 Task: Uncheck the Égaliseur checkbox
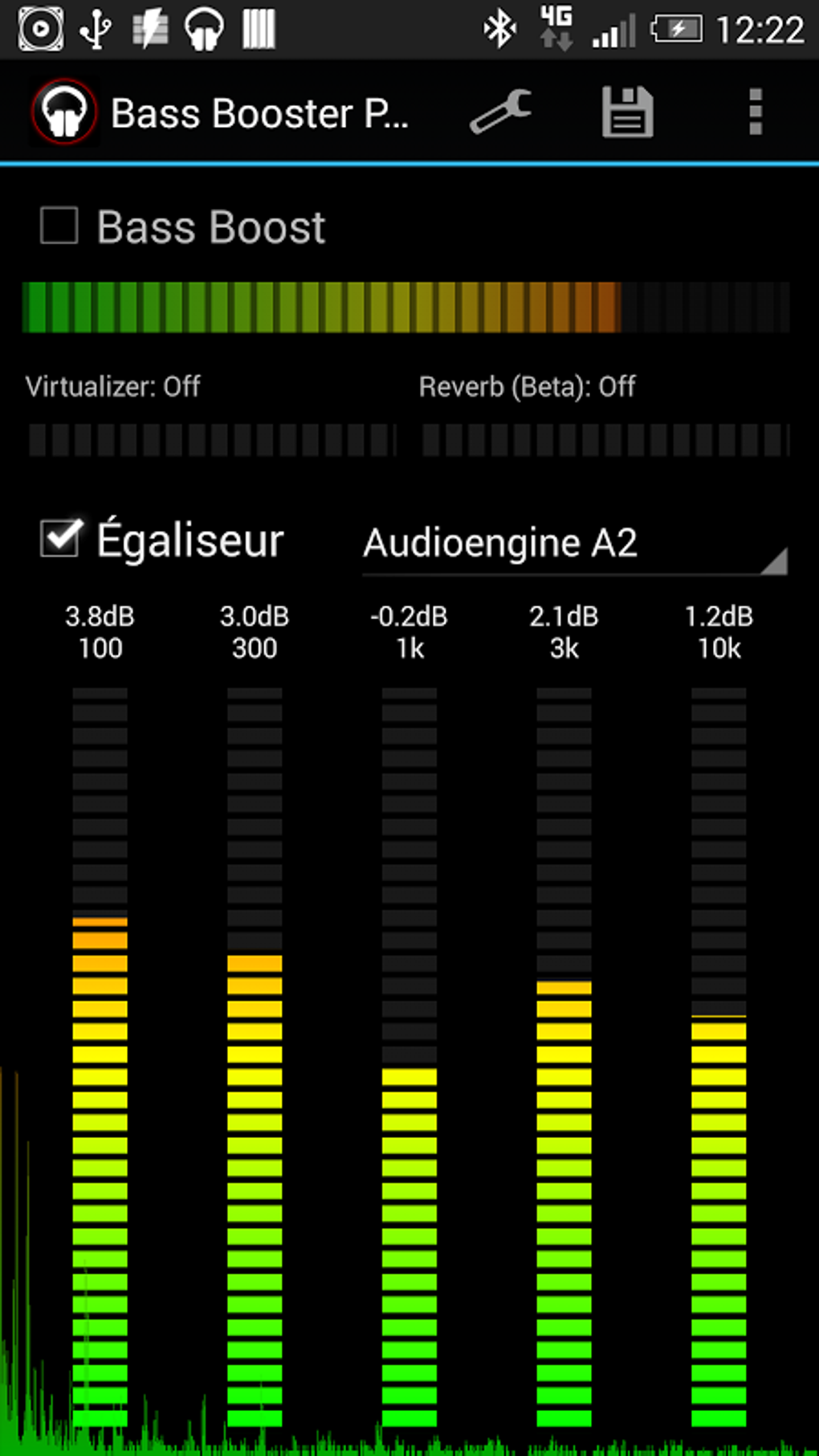[x=61, y=538]
